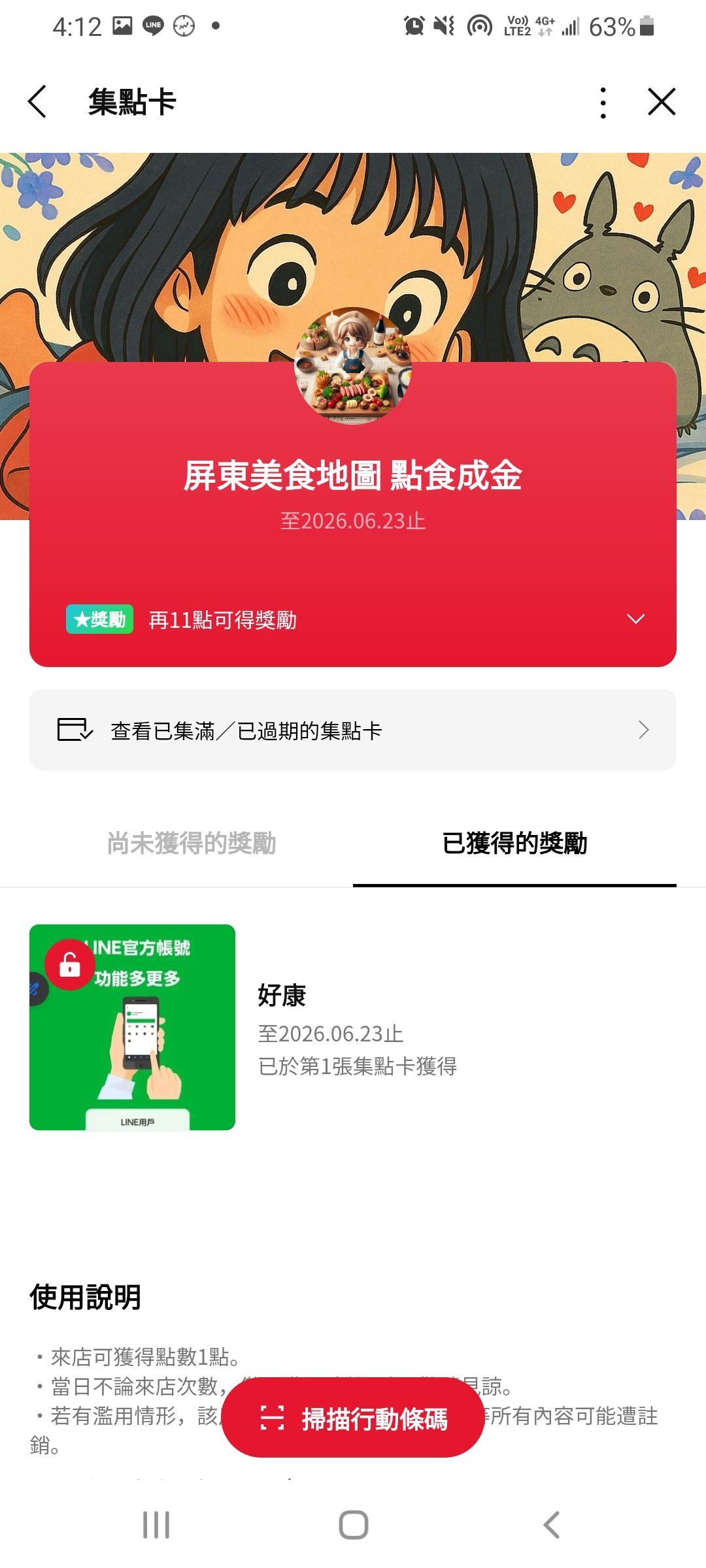
Task: Open 查看已集滿／已過期的集點卡 row
Action: (x=353, y=730)
